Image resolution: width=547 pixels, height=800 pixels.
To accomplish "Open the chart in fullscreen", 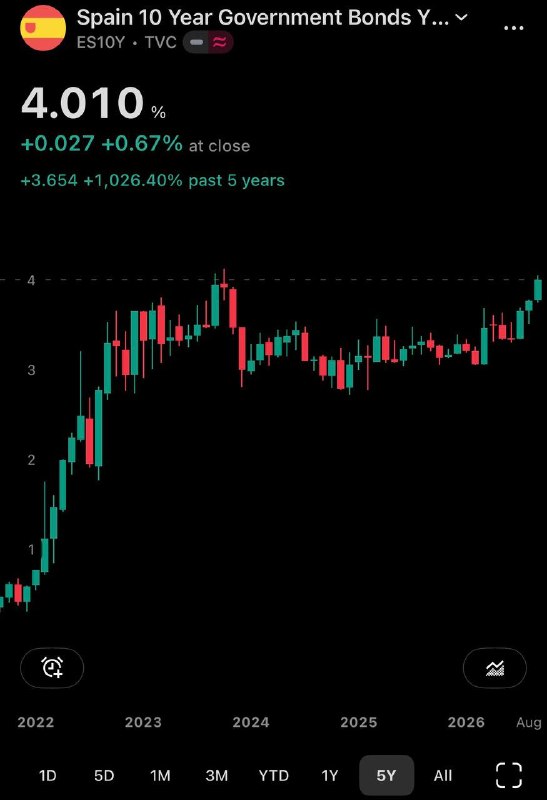I will click(x=509, y=776).
